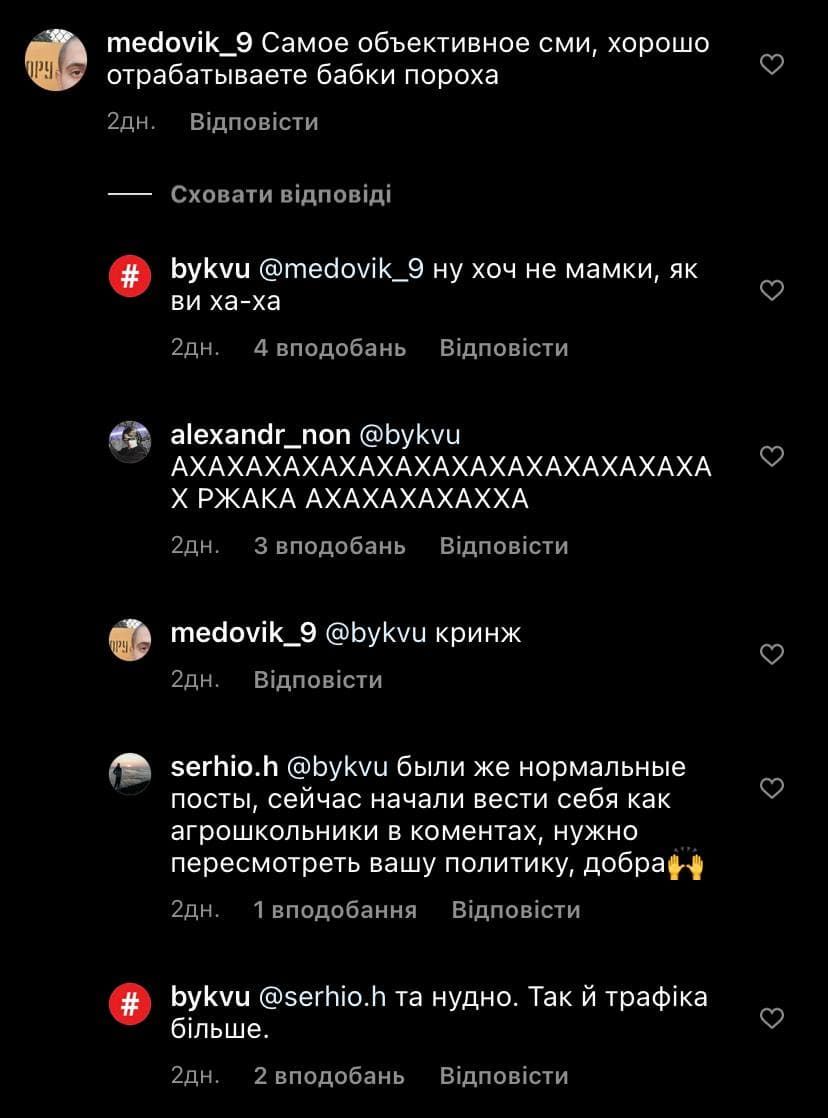View 3 likes on alexandr_non's comment
The width and height of the screenshot is (828, 1118).
click(x=329, y=546)
